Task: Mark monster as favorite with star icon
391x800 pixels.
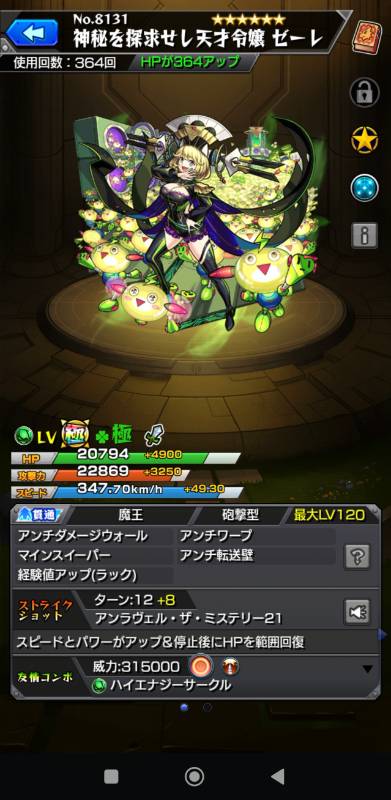Action: [x=364, y=140]
